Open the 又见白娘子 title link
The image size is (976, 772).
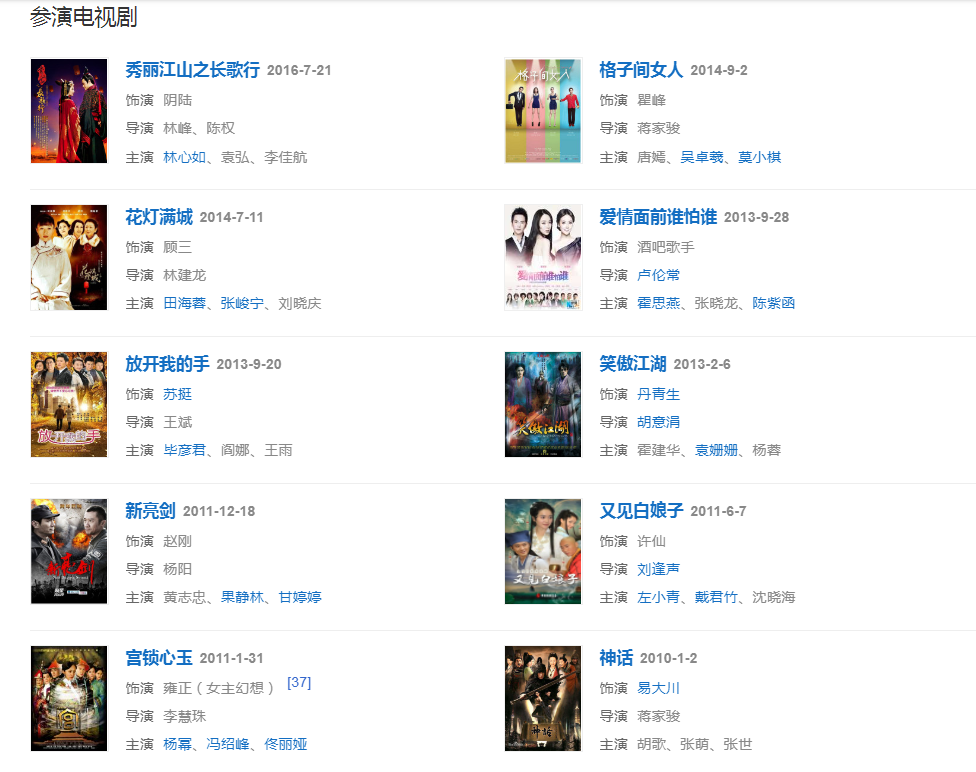tap(641, 511)
